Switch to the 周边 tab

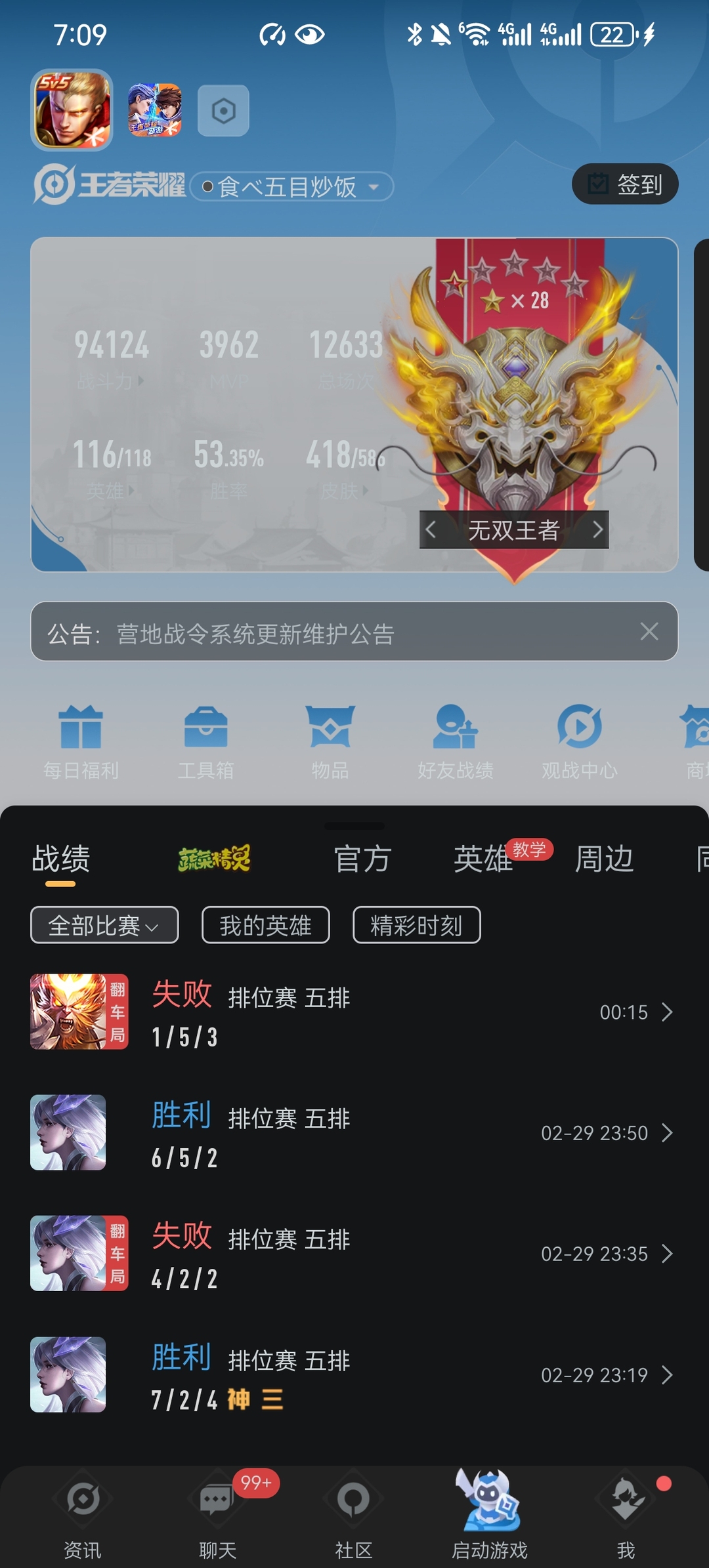click(604, 859)
